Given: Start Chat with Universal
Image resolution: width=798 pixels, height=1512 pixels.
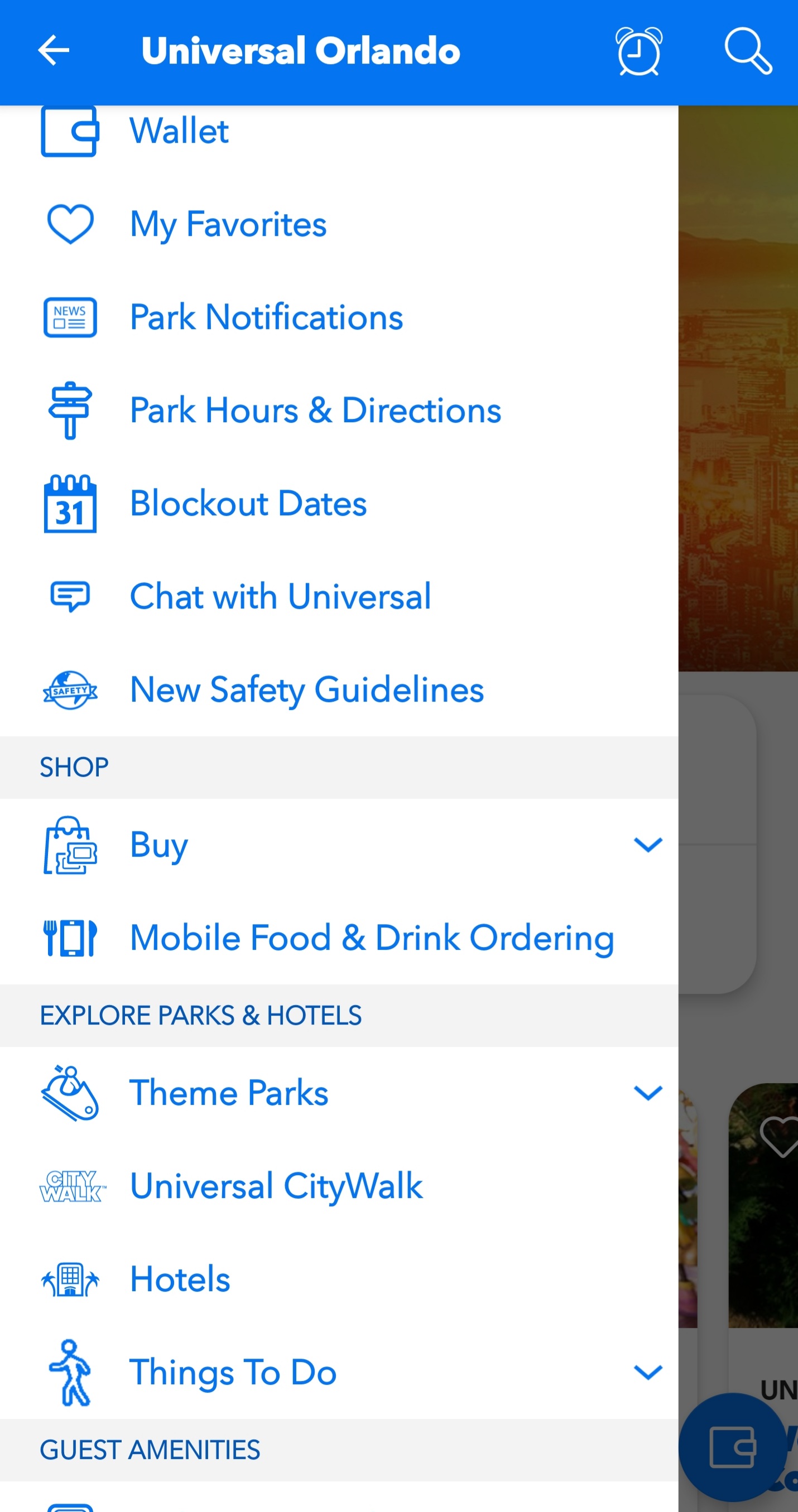Looking at the screenshot, I should [280, 597].
